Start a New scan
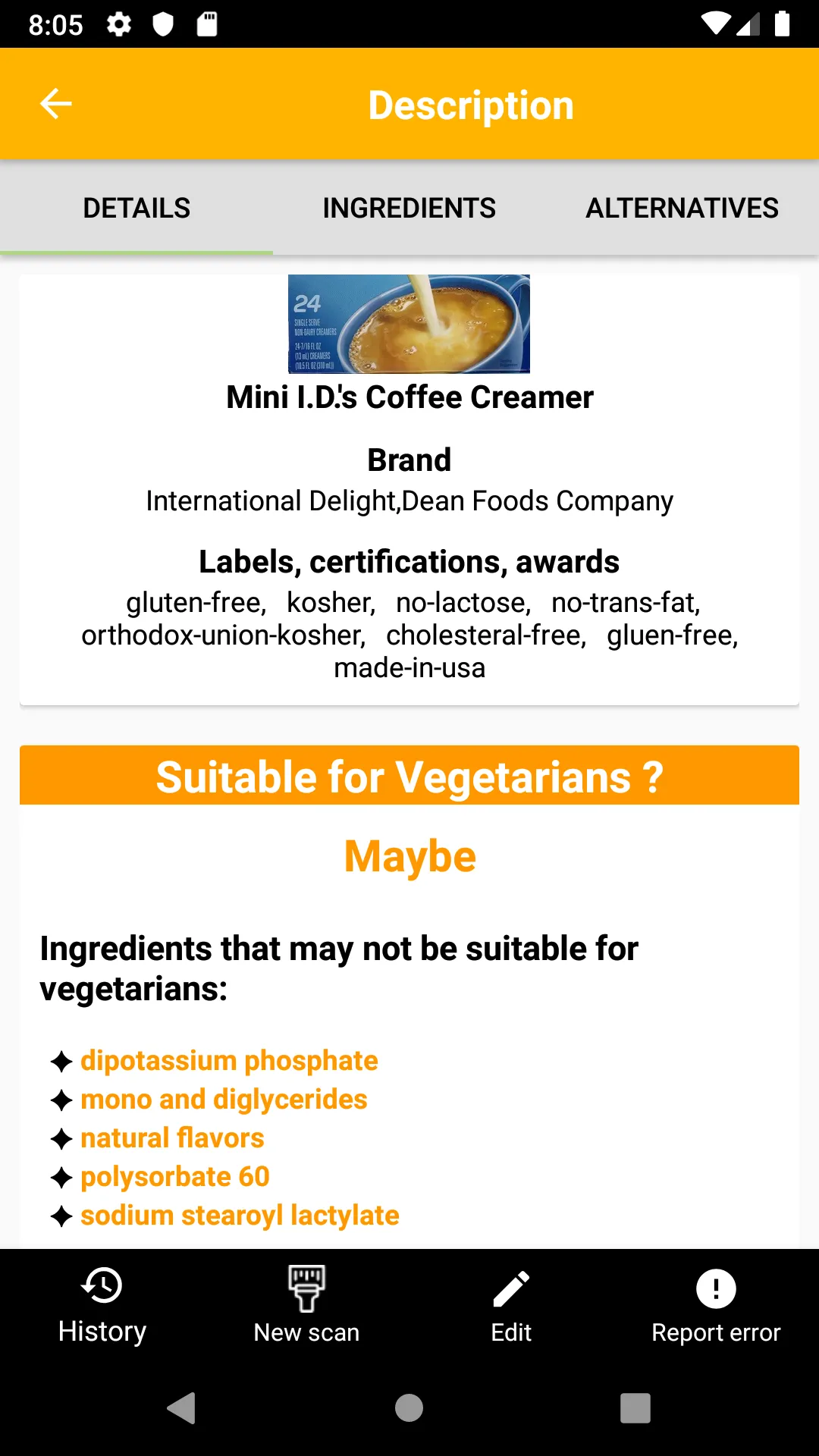 [307, 1306]
